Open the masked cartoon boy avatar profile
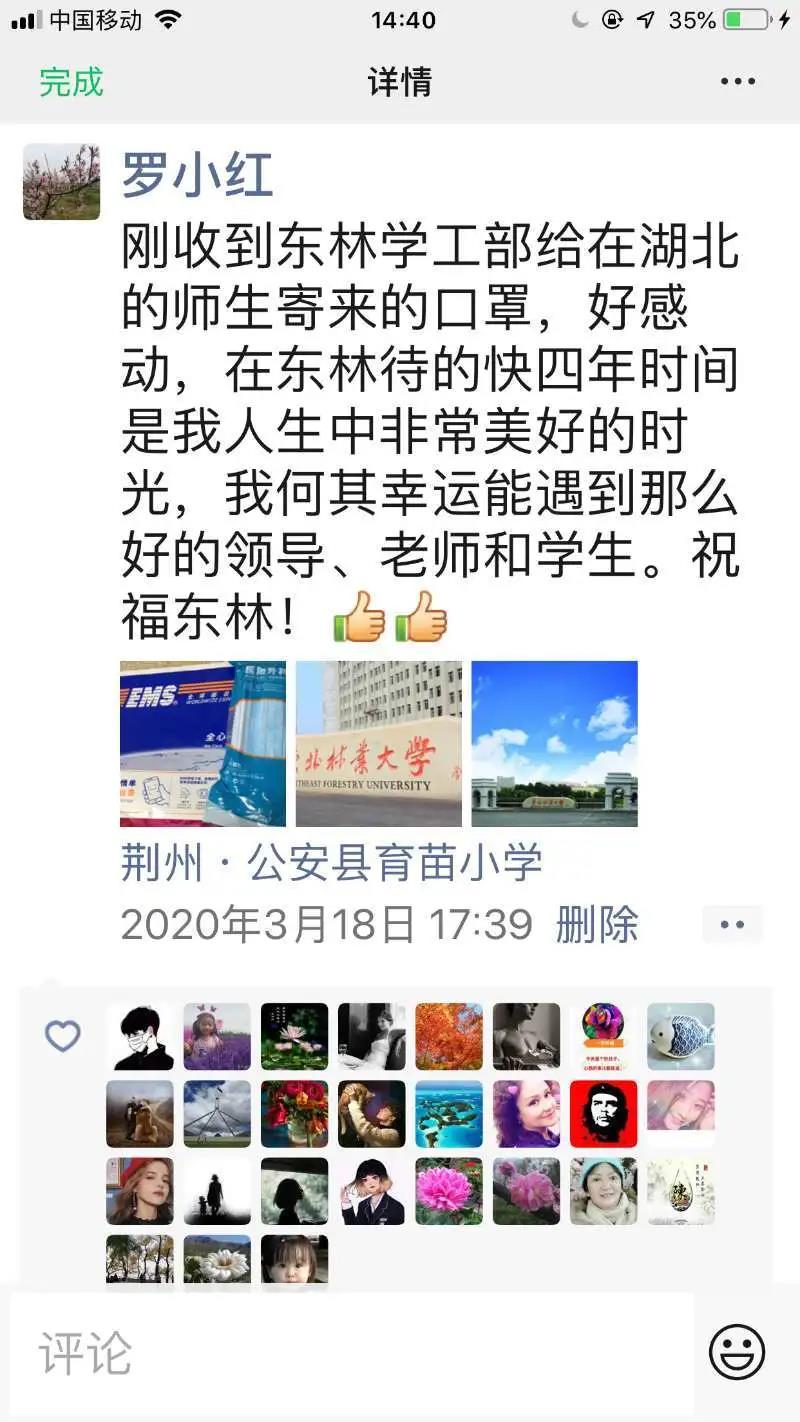 pos(140,1036)
